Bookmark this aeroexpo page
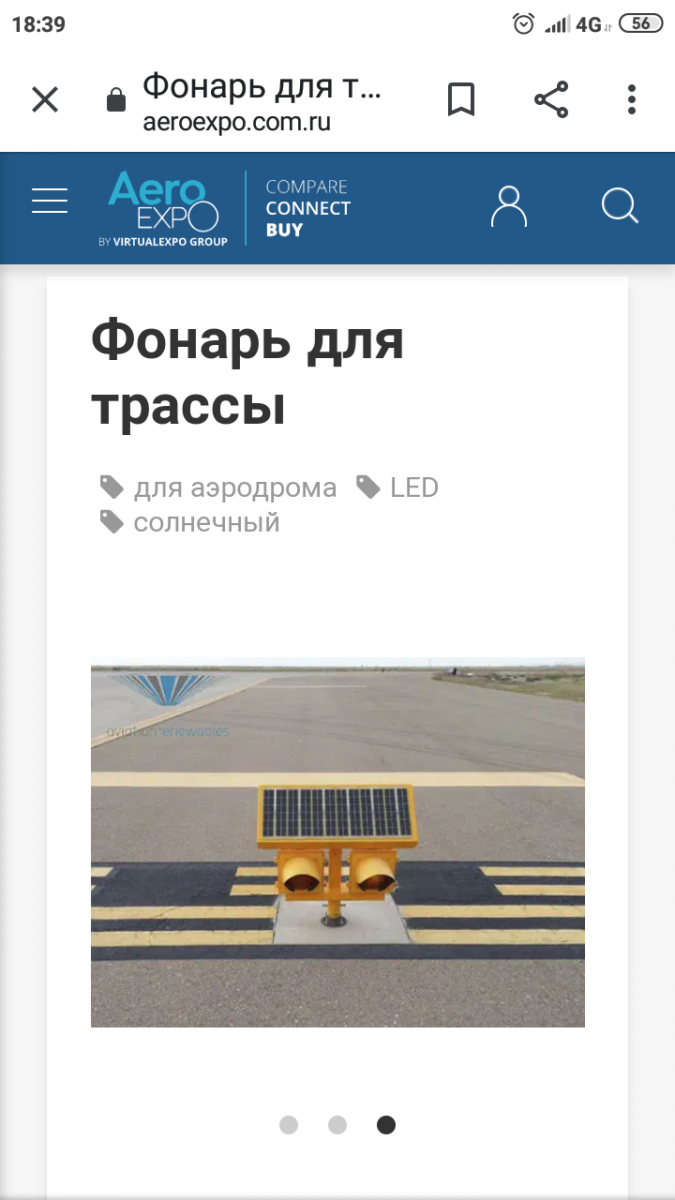Screen dimensions: 675x1200 [461, 100]
